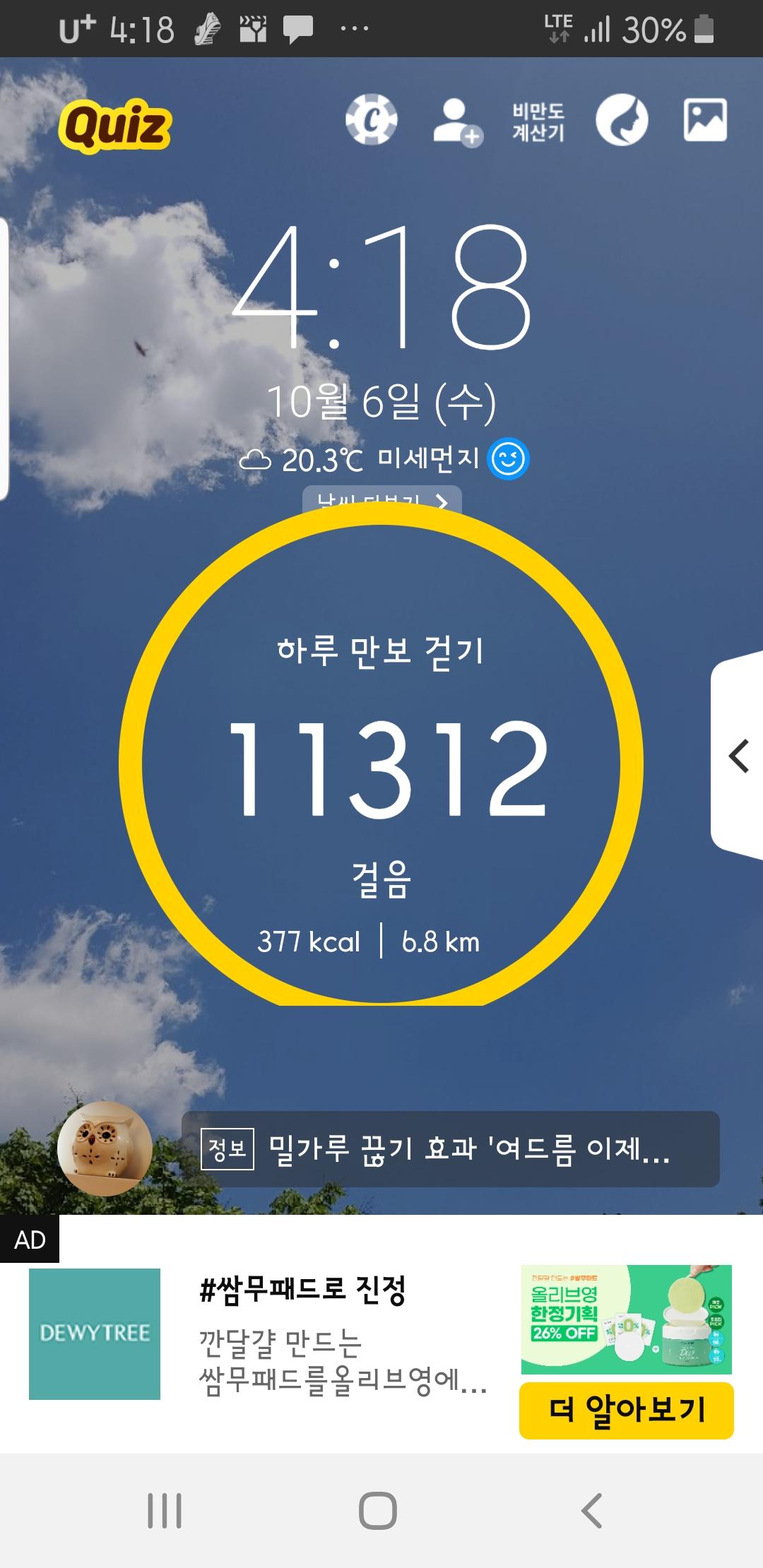
Task: Tap the face profile icon
Action: pos(622,120)
